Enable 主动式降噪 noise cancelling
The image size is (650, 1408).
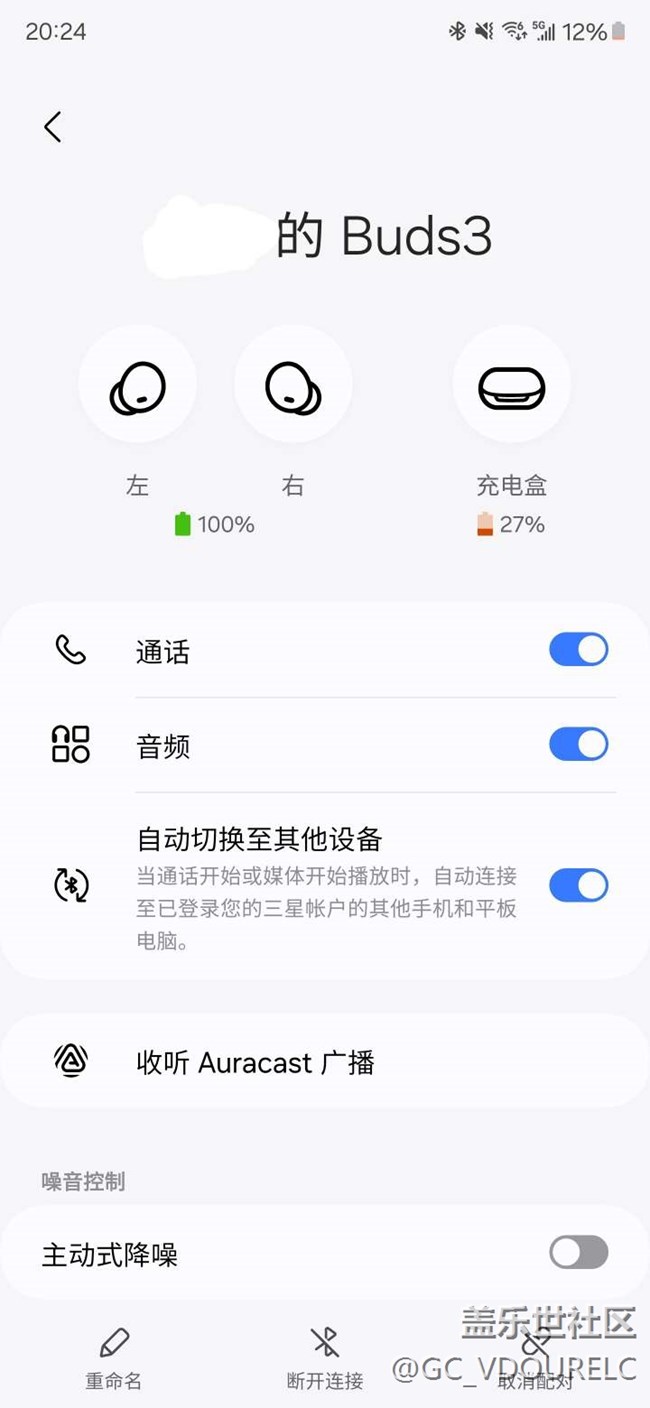coord(578,1252)
